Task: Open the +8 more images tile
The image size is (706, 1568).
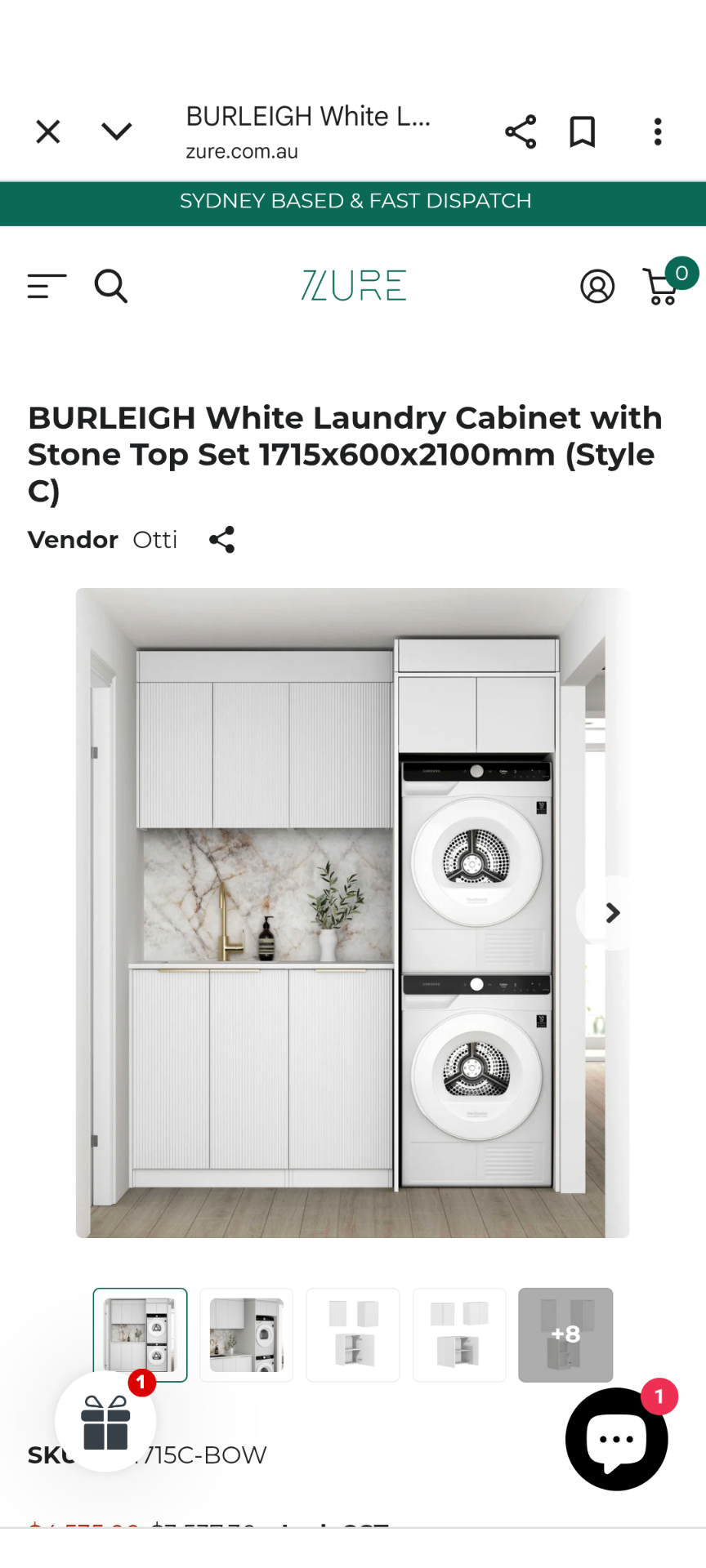Action: click(565, 1334)
